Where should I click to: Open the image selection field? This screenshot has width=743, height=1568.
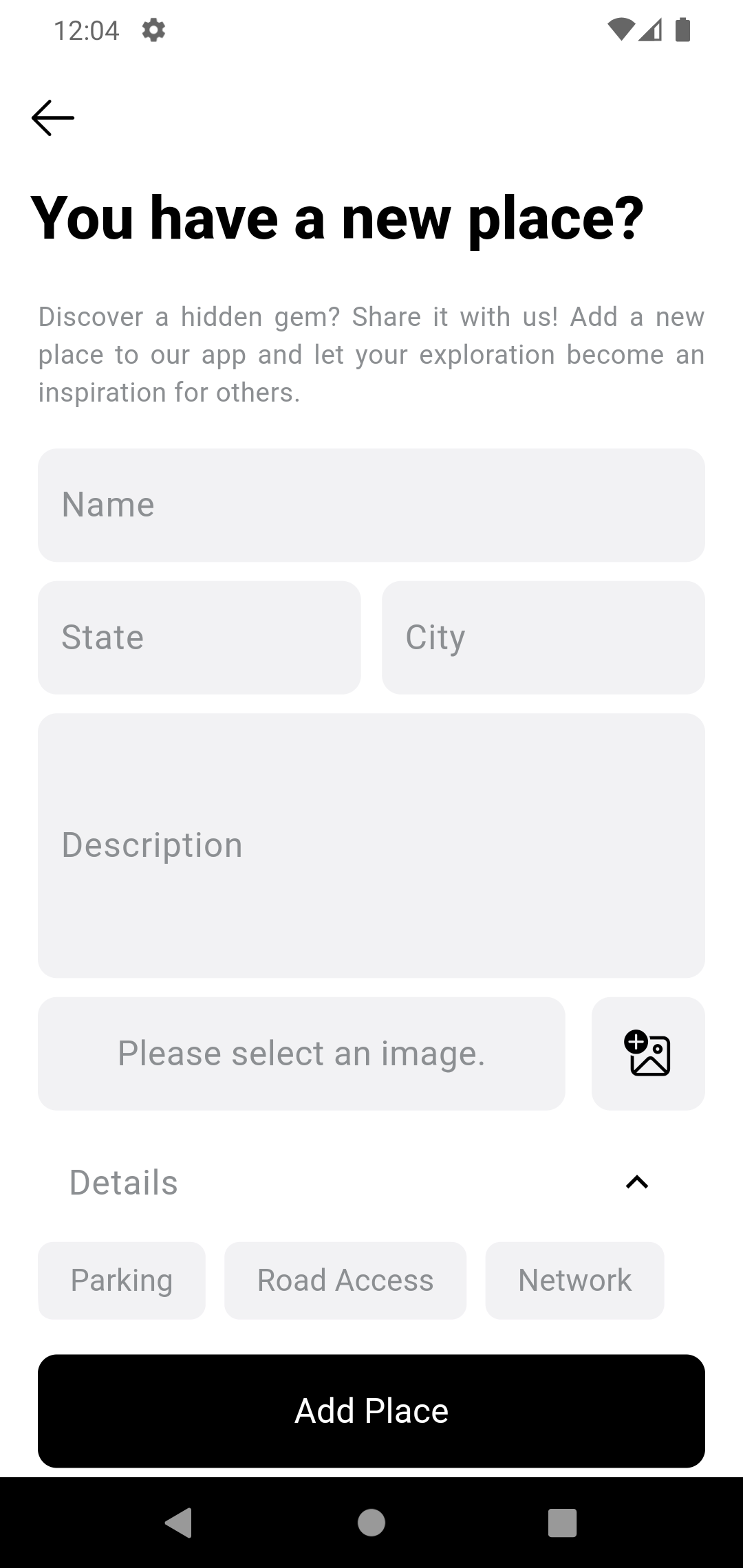(x=301, y=1053)
